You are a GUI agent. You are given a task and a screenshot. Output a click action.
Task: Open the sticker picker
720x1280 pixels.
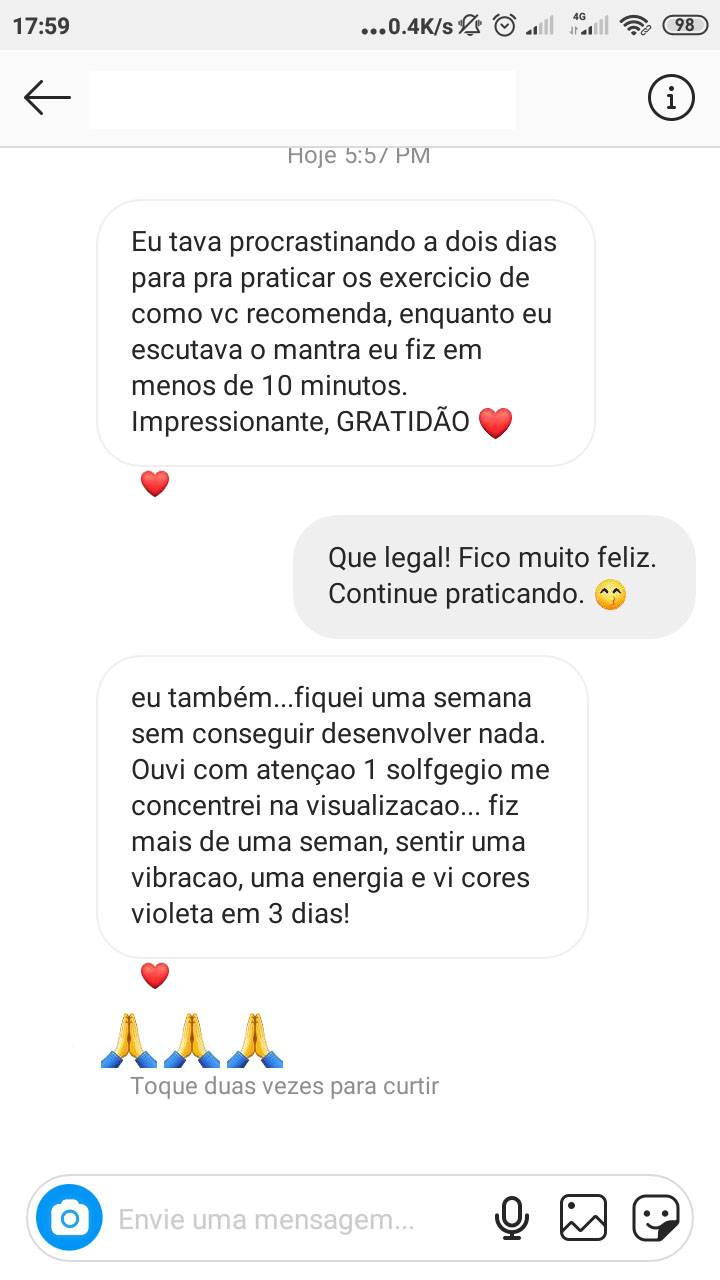(x=656, y=1218)
